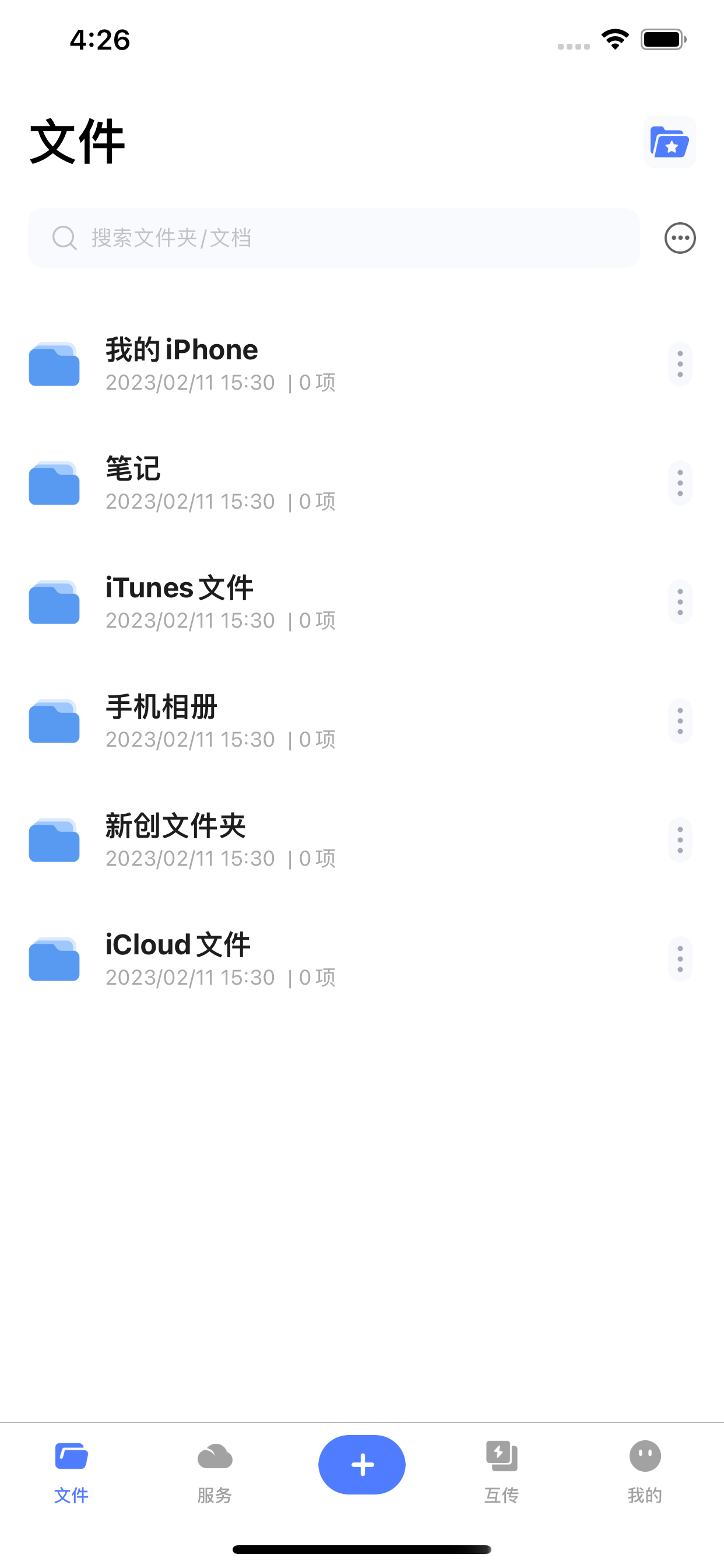Open the more options for 我的 iPhone
Viewport: 724px width, 1568px height.
point(680,364)
